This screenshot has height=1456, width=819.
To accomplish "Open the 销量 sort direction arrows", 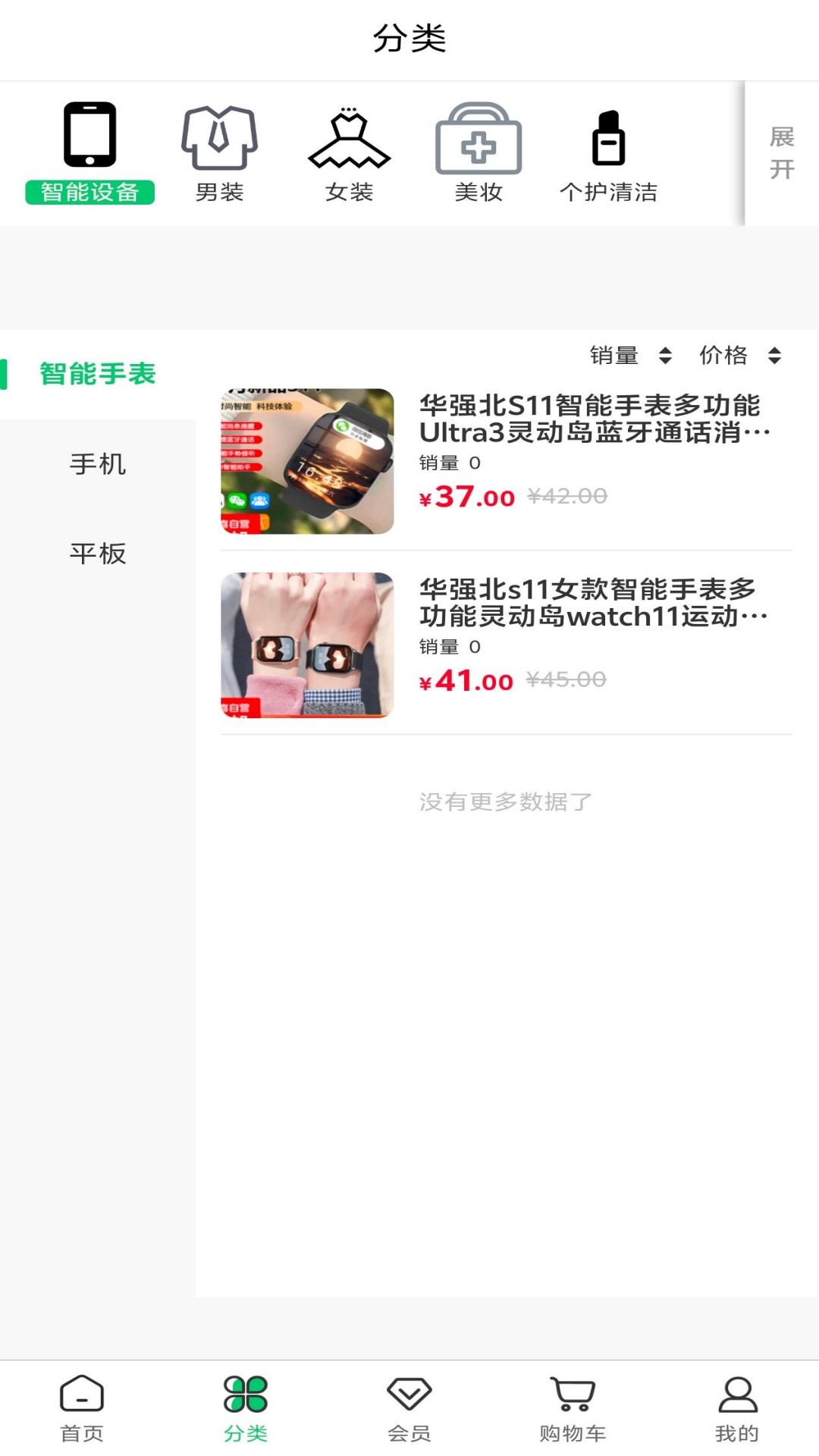I will (664, 355).
